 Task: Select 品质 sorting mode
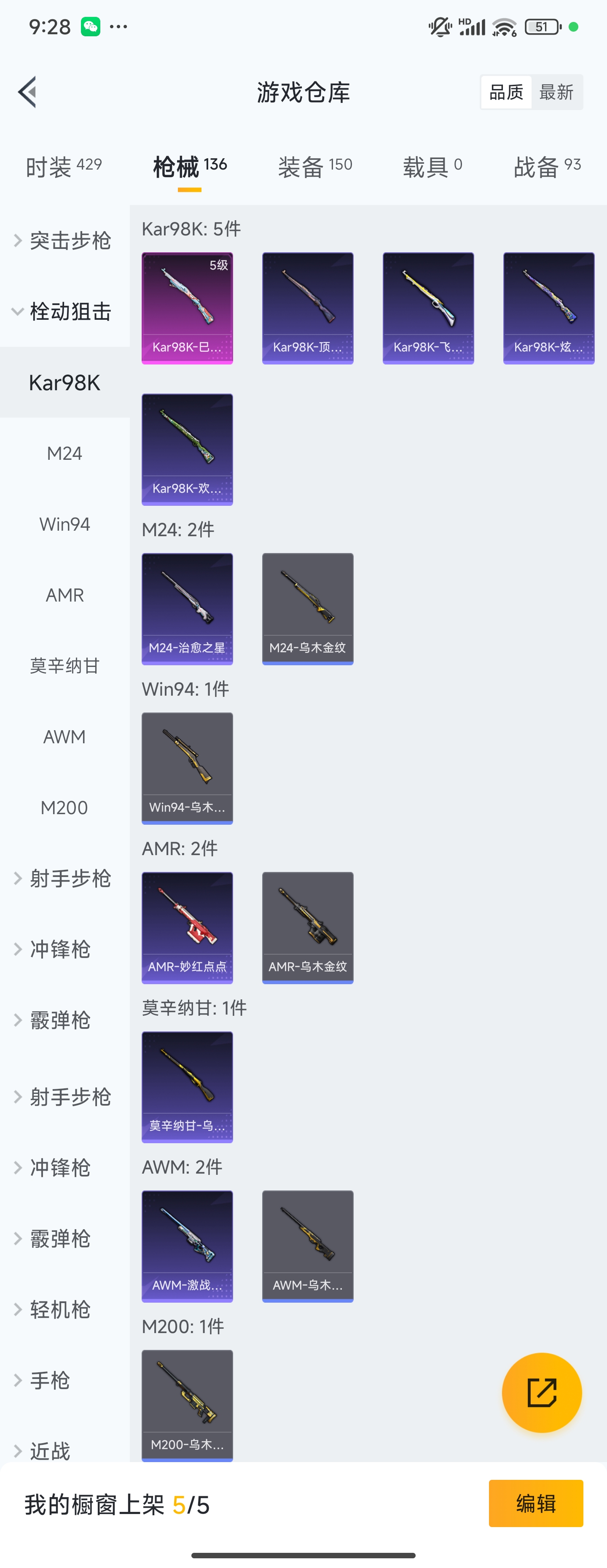pyautogui.click(x=507, y=92)
